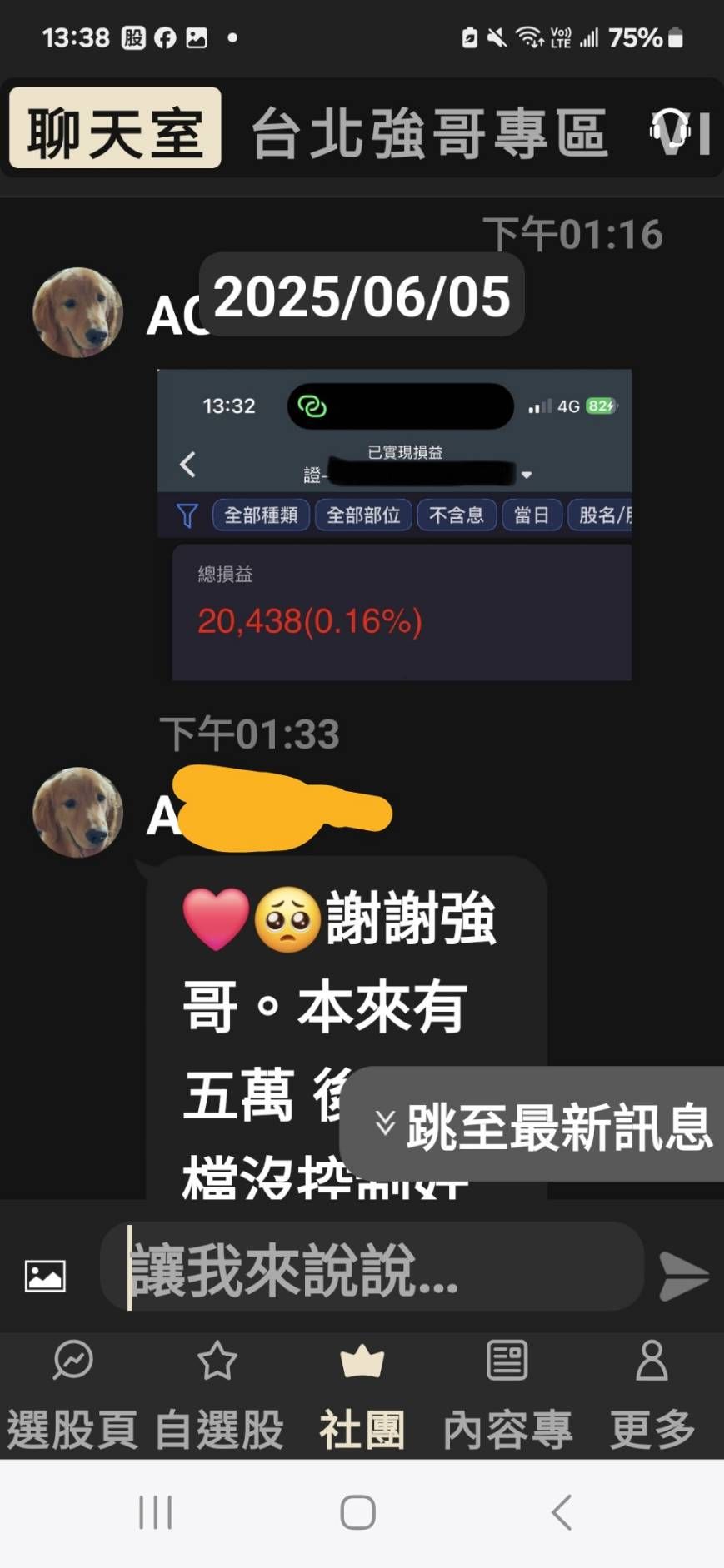
Task: Open recent apps from the navigation bar
Action: point(156,1512)
